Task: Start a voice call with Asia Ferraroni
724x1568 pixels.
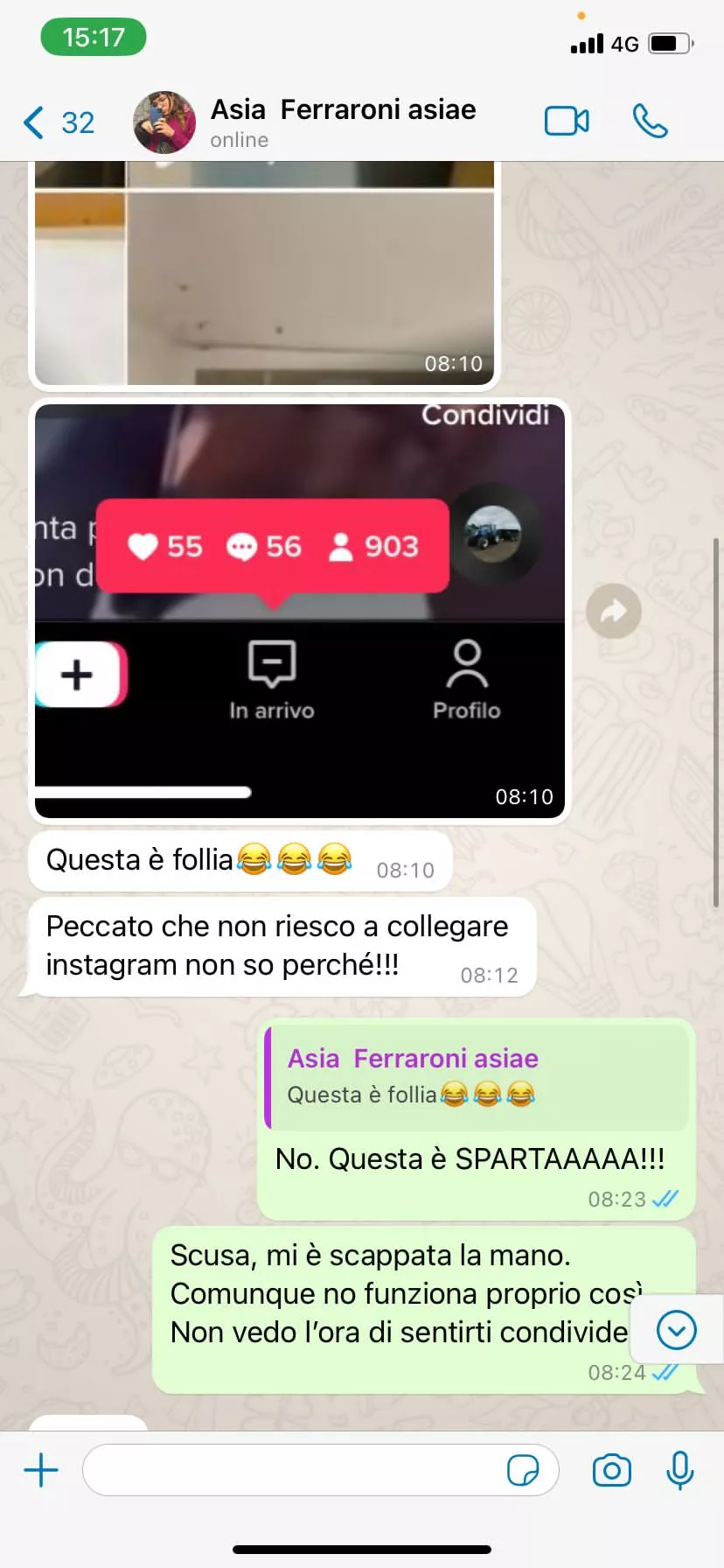Action: pyautogui.click(x=650, y=122)
